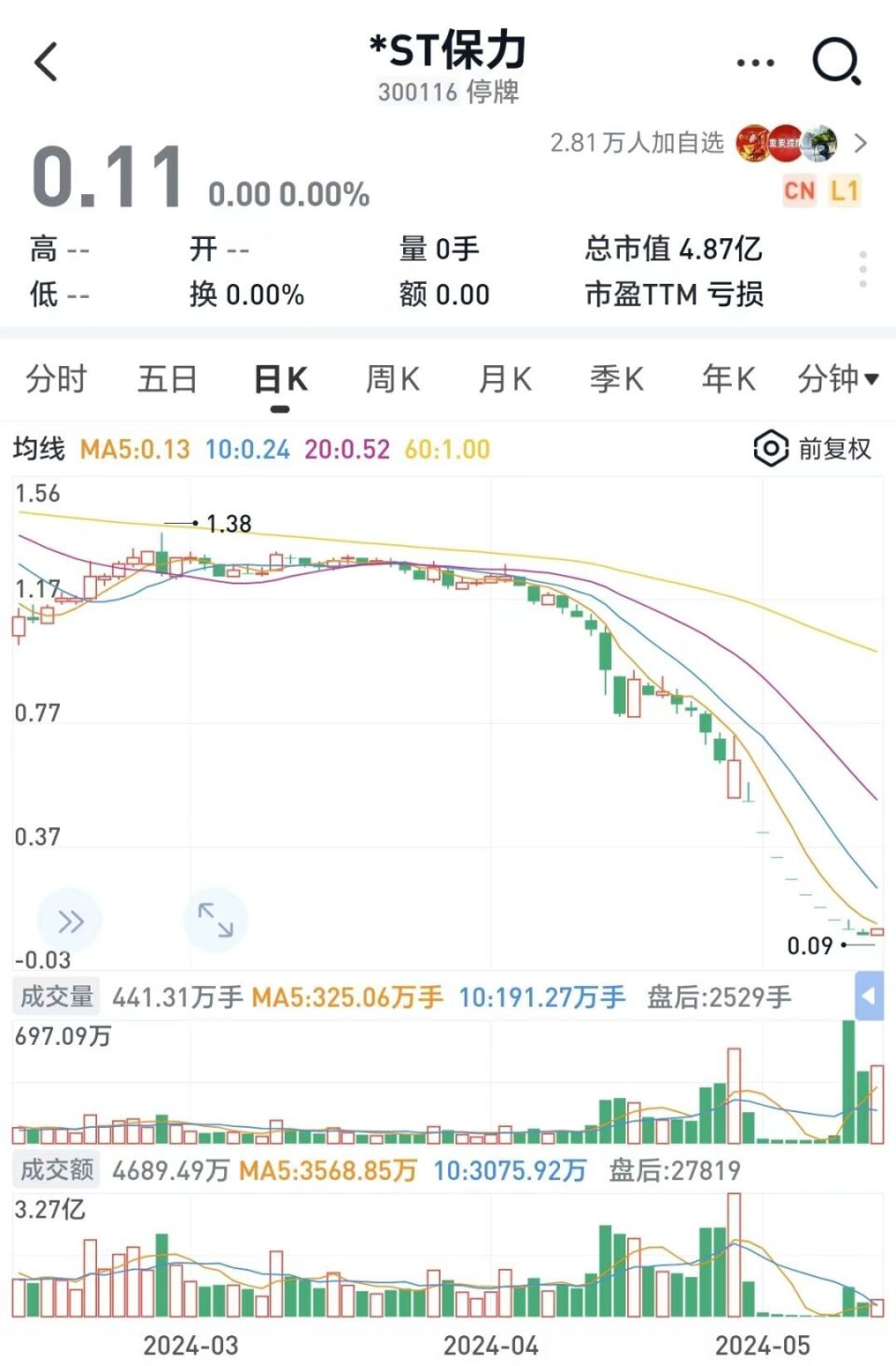Go back from the *ST保力 stock page

coord(47,63)
